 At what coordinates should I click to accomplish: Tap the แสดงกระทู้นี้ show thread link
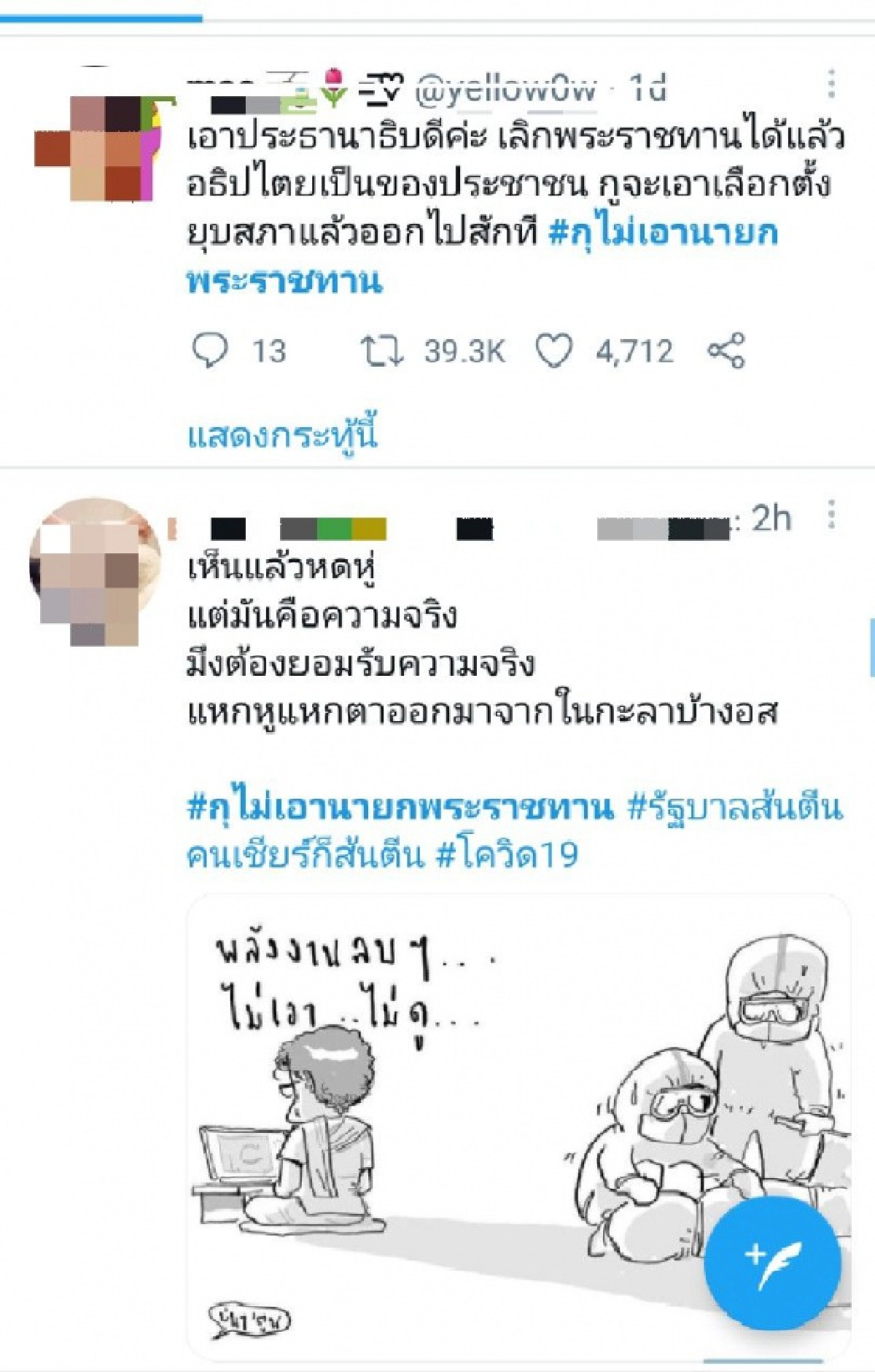click(x=283, y=435)
